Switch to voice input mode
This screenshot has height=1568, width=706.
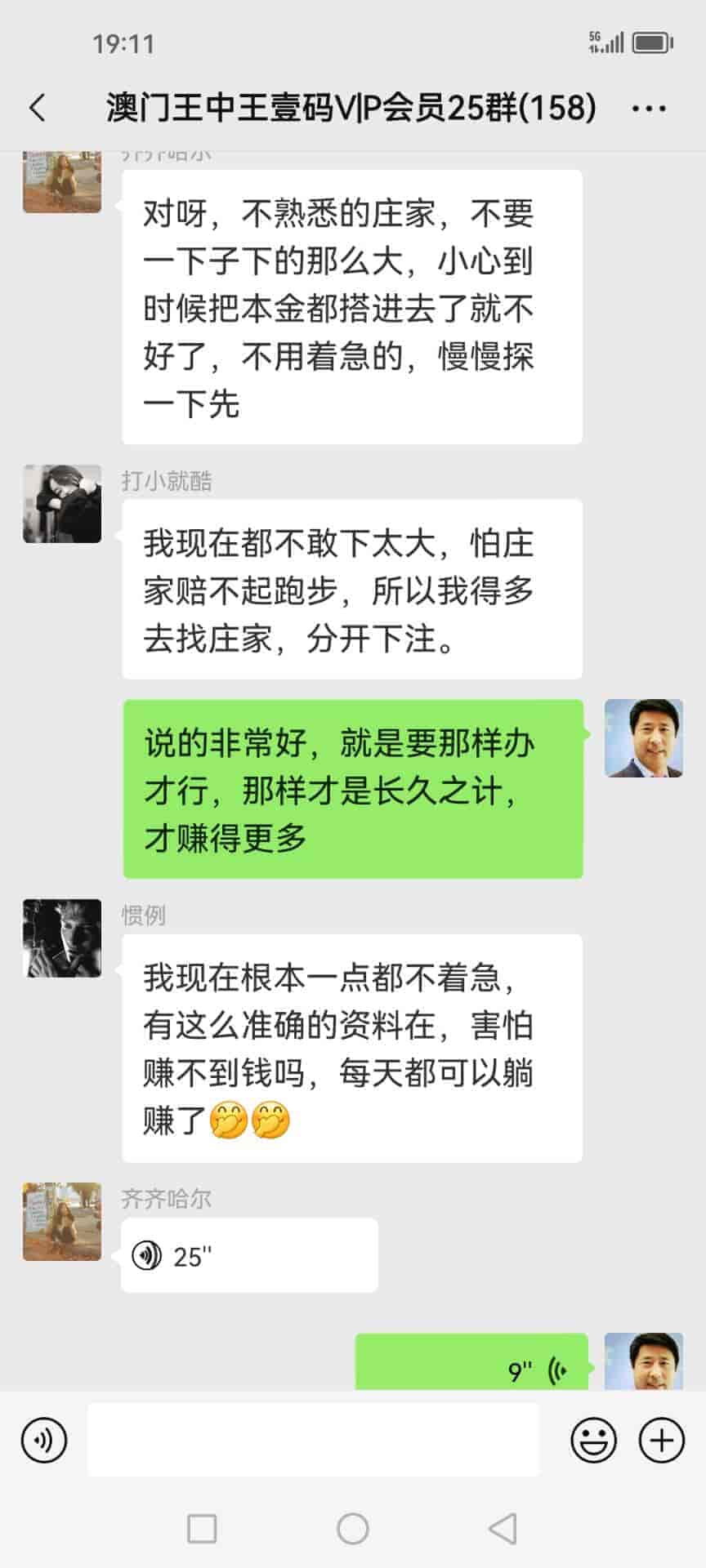click(44, 1440)
